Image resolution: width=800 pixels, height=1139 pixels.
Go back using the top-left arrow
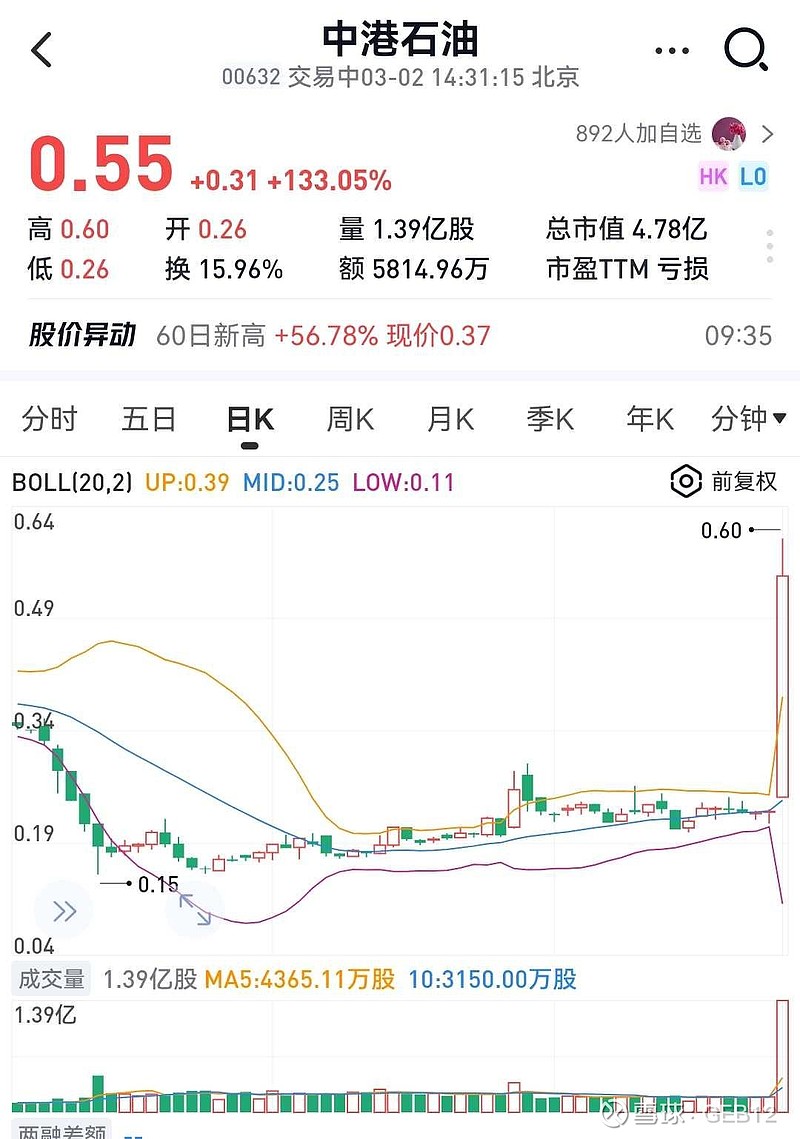[42, 49]
